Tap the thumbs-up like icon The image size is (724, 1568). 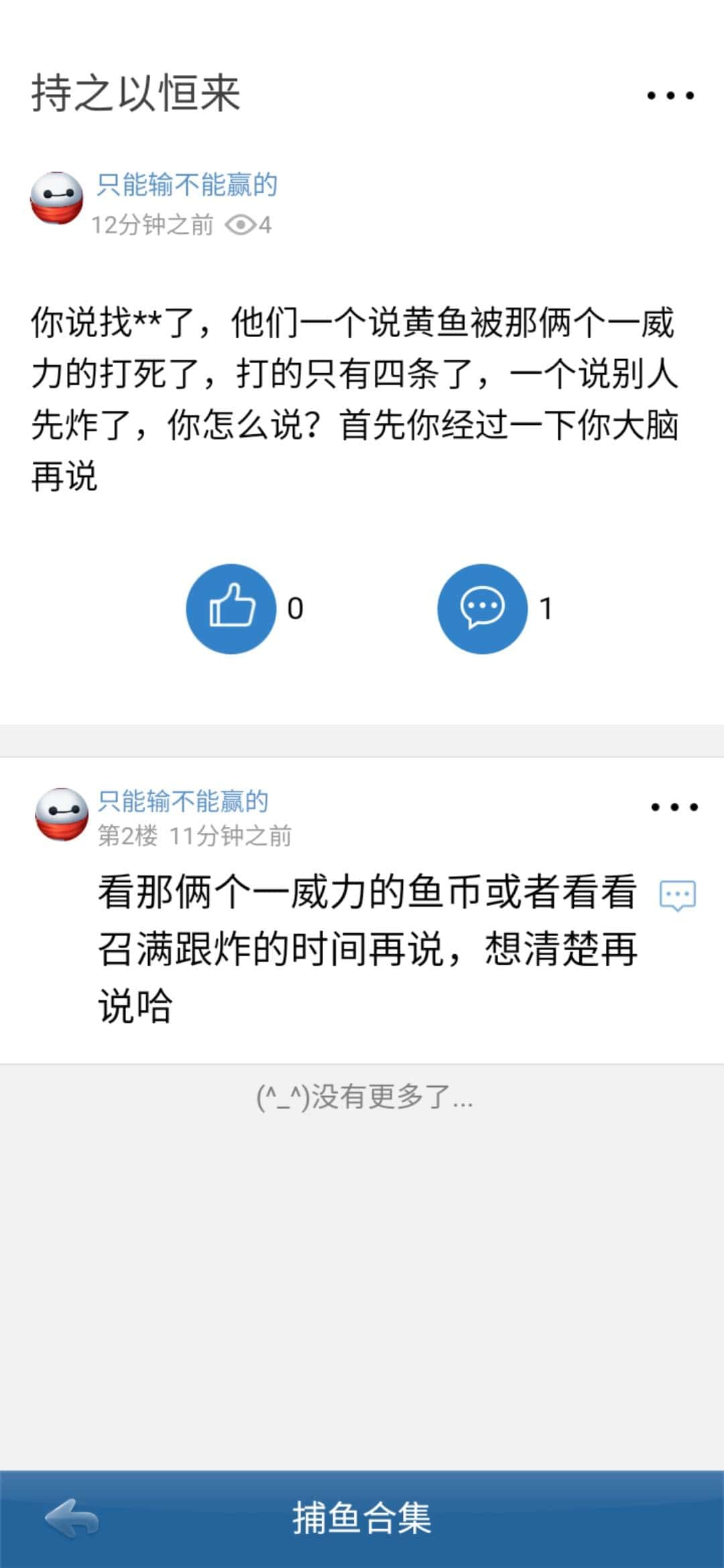231,608
